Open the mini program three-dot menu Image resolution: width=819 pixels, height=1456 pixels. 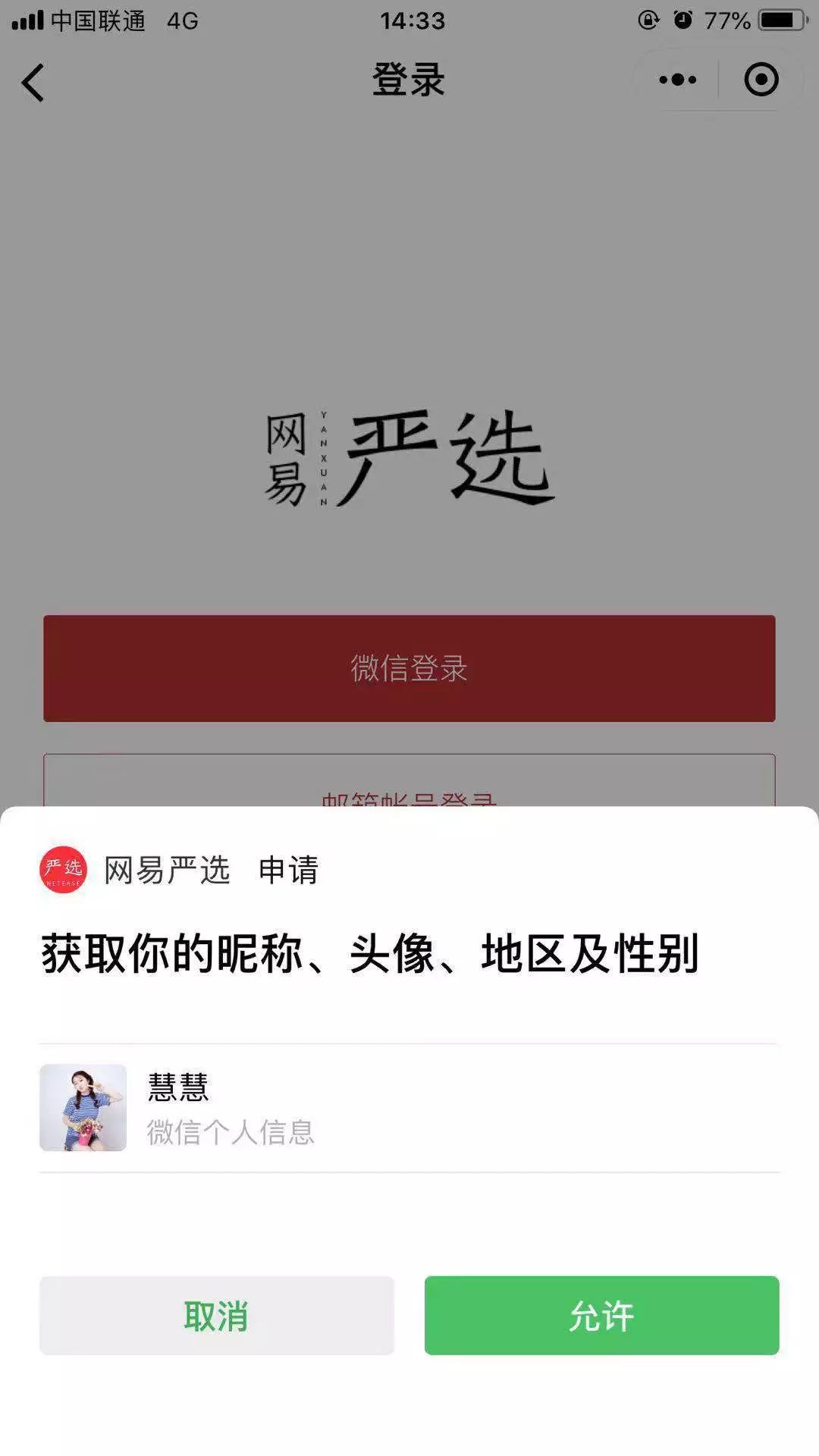coord(677,80)
